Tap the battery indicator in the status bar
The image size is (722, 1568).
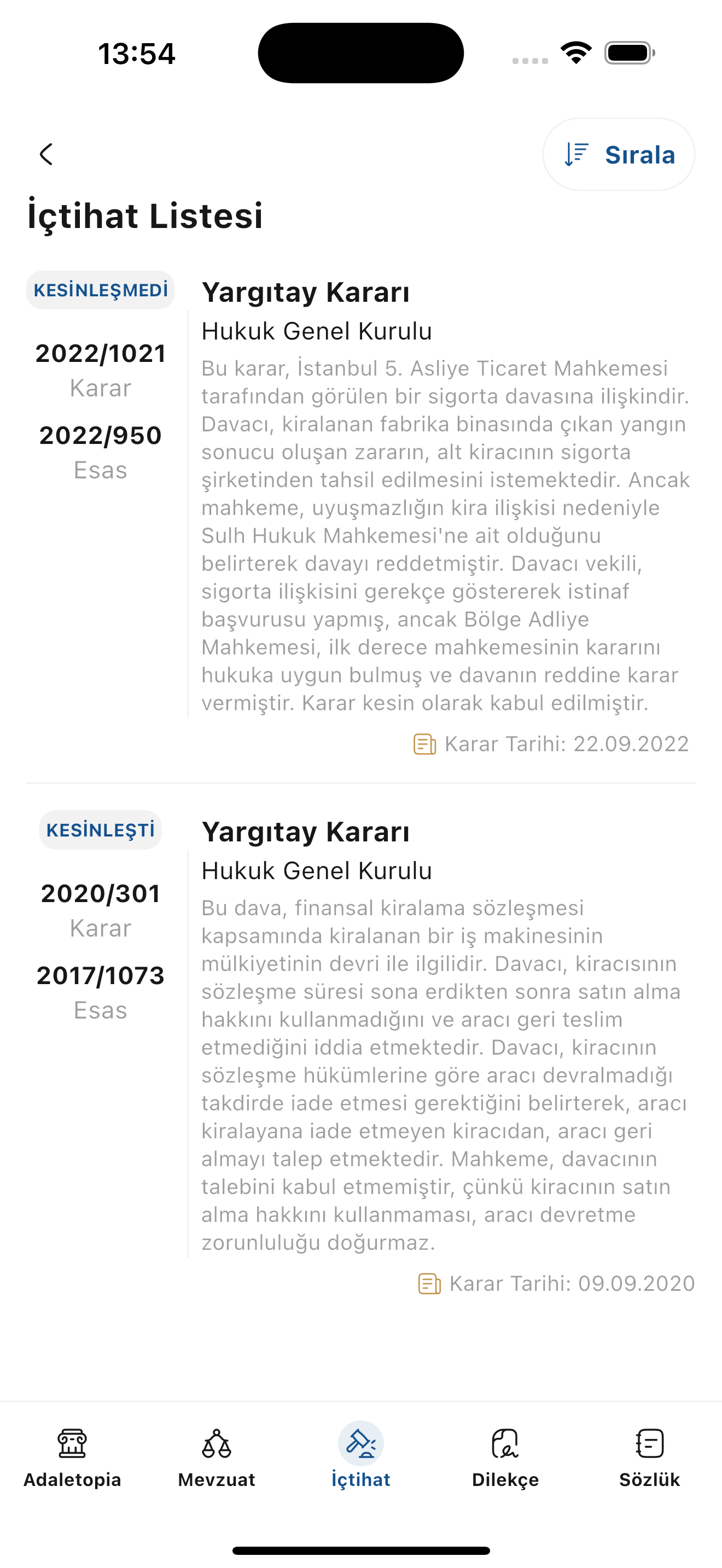coord(627,53)
